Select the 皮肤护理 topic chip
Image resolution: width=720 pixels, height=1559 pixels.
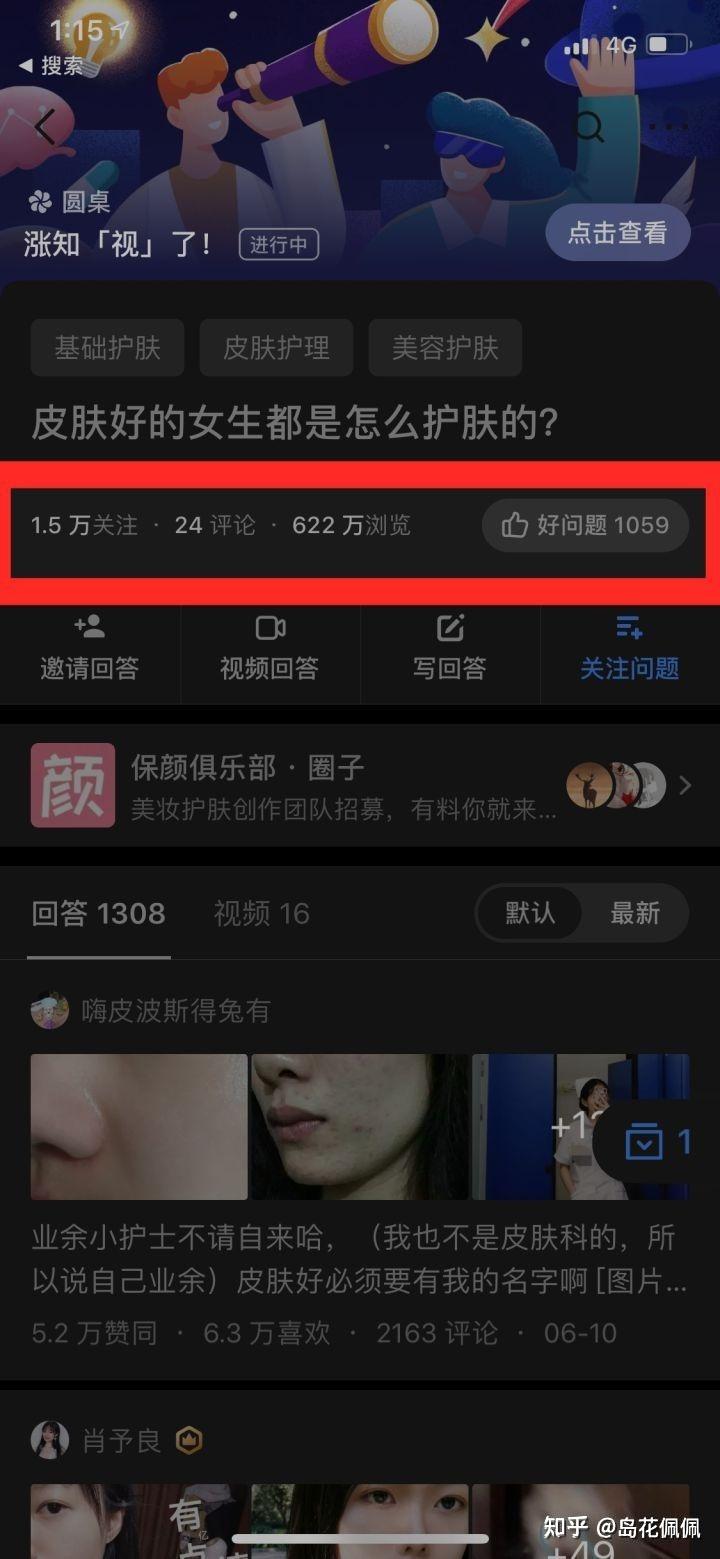coord(276,347)
